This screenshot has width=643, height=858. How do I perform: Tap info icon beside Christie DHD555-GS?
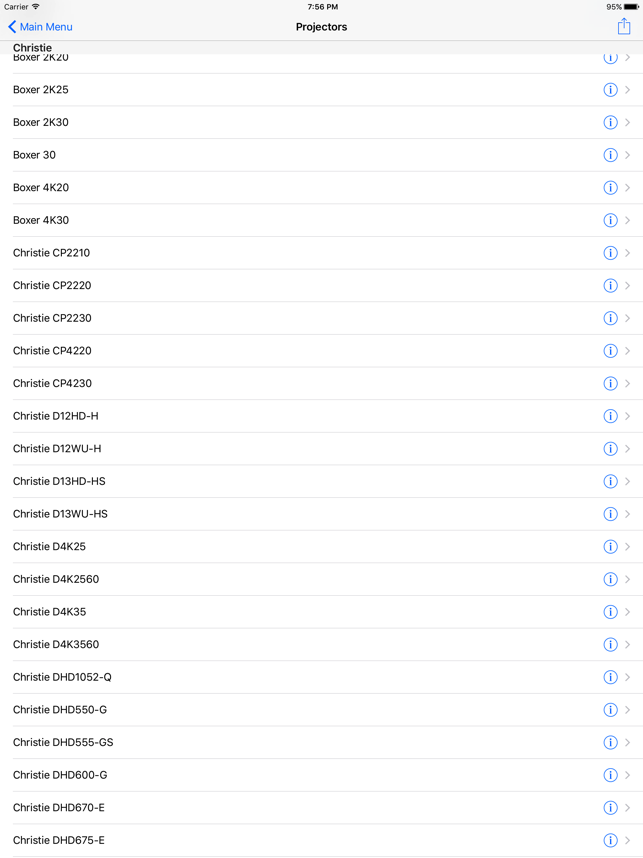click(610, 743)
